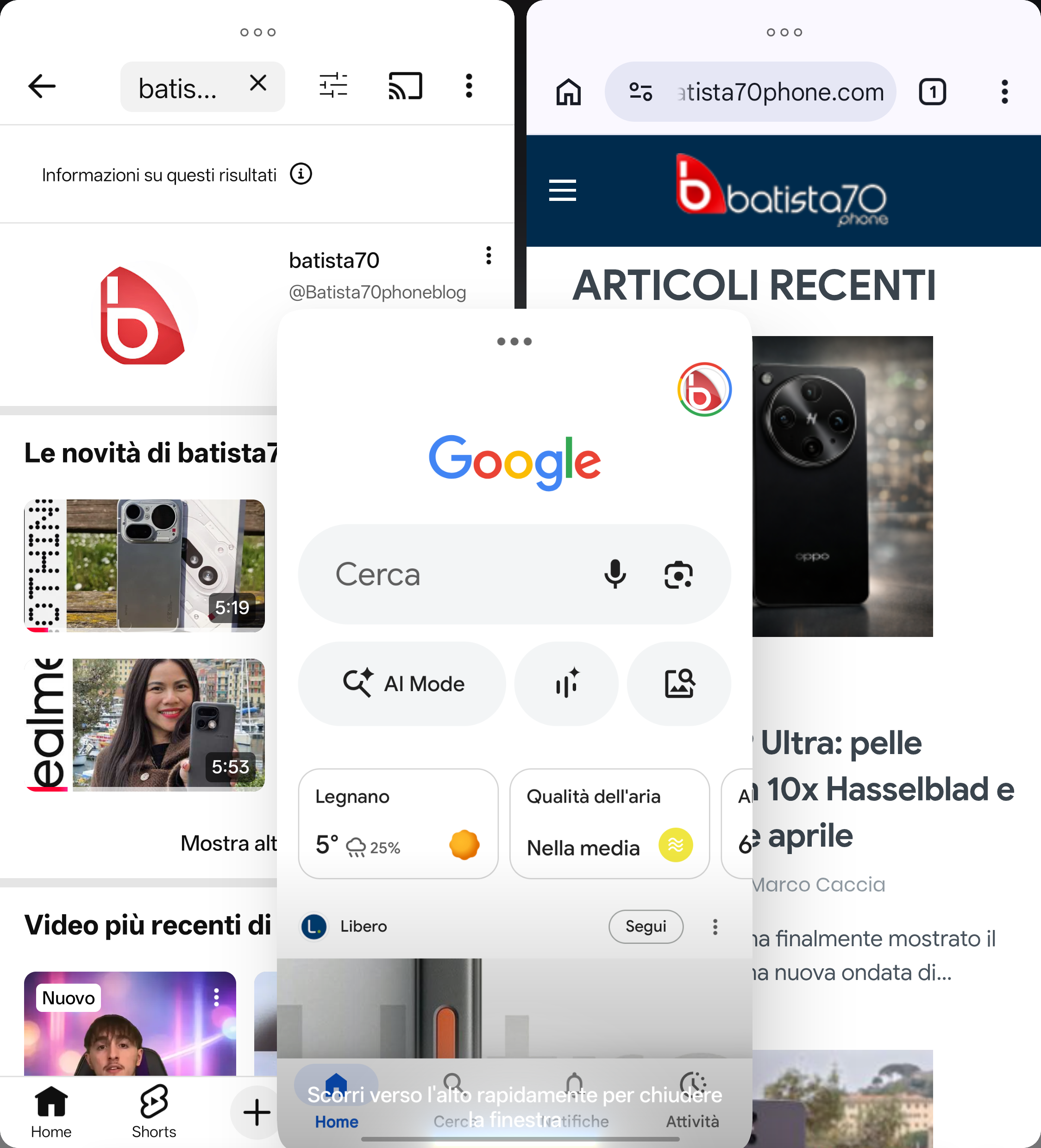Go back from YouTube search results

[42, 87]
